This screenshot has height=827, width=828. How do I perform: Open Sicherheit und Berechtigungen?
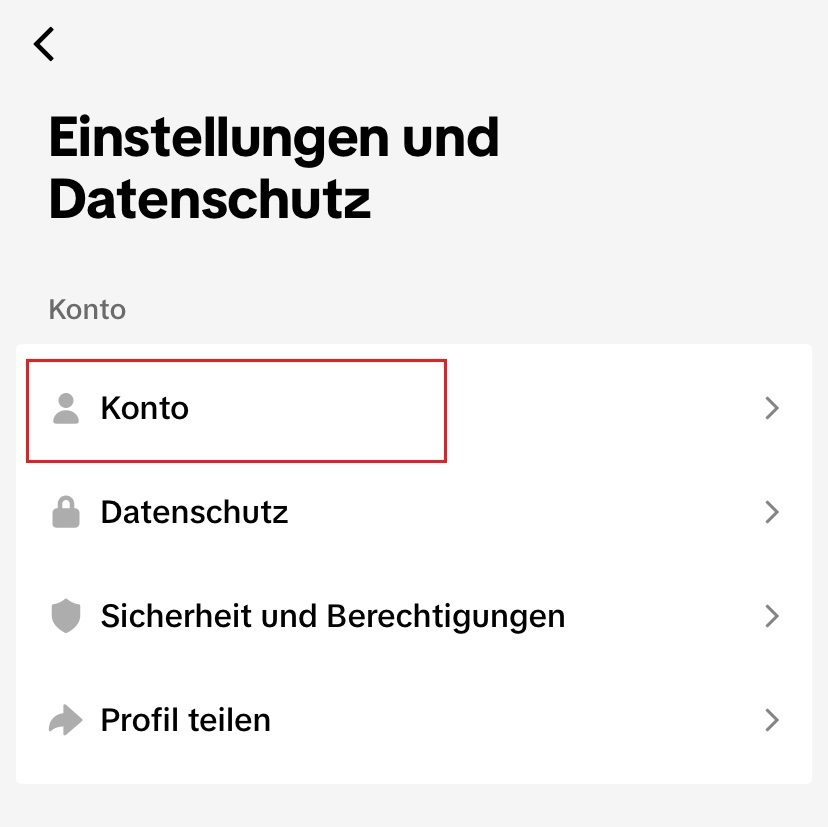coord(332,616)
